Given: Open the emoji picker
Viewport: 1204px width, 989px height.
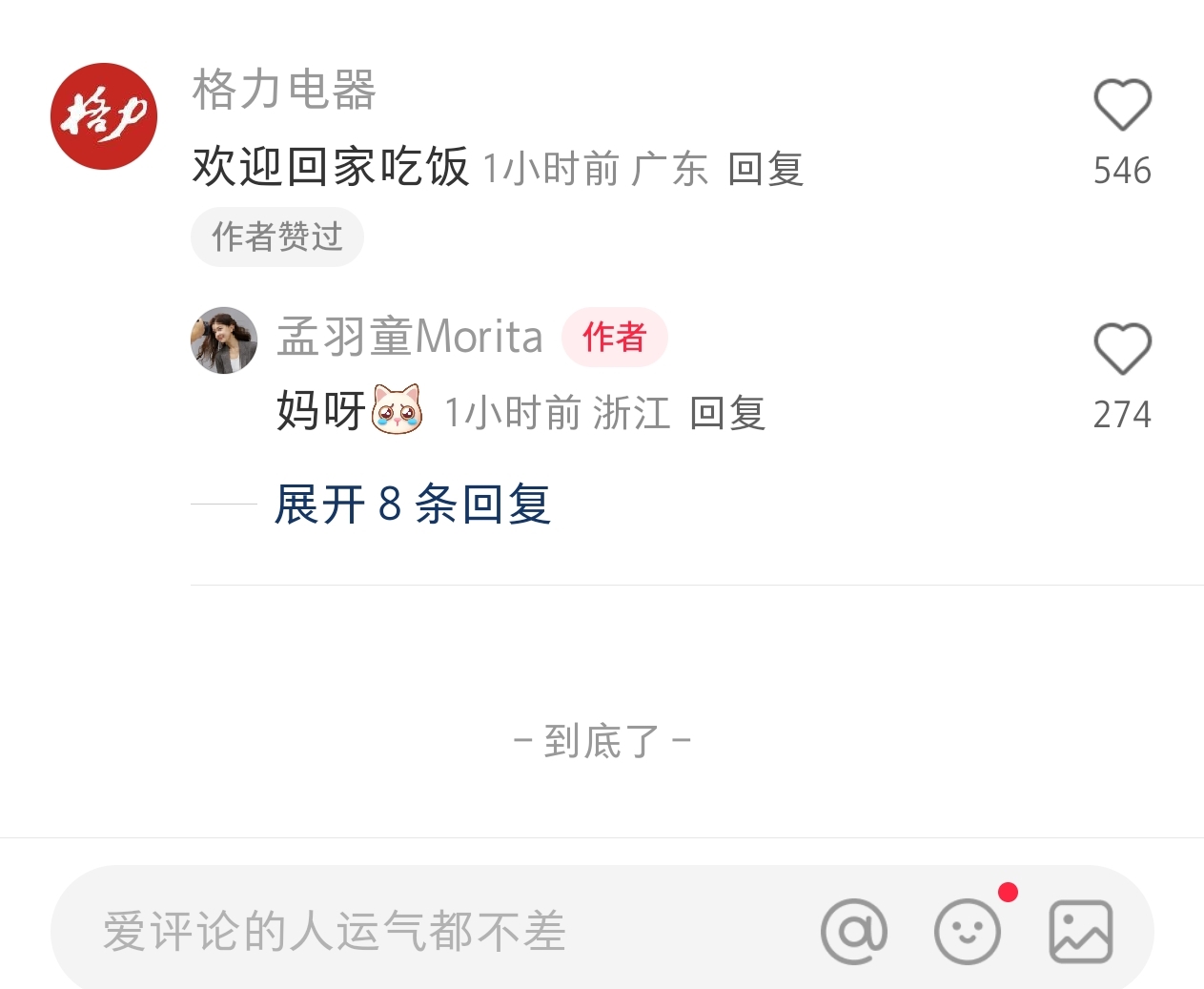Looking at the screenshot, I should coord(968,931).
